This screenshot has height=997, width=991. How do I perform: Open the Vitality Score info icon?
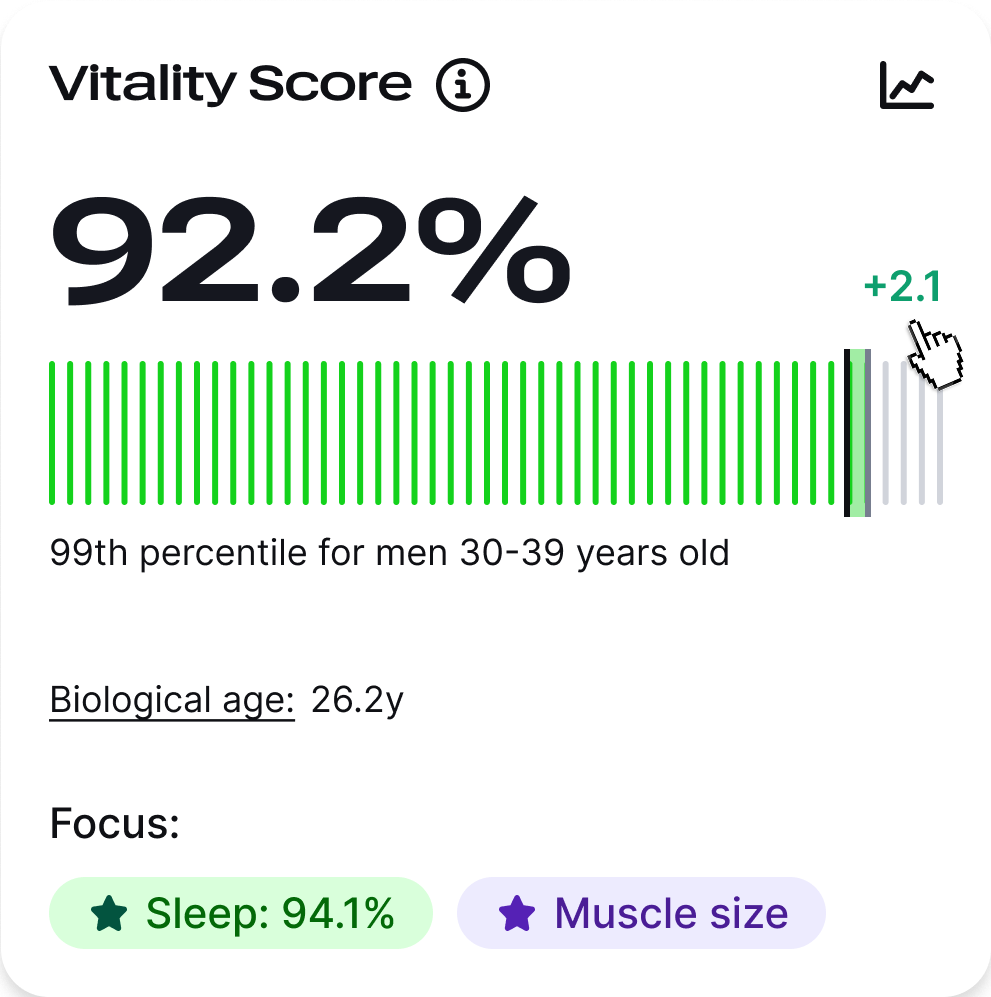(x=463, y=85)
